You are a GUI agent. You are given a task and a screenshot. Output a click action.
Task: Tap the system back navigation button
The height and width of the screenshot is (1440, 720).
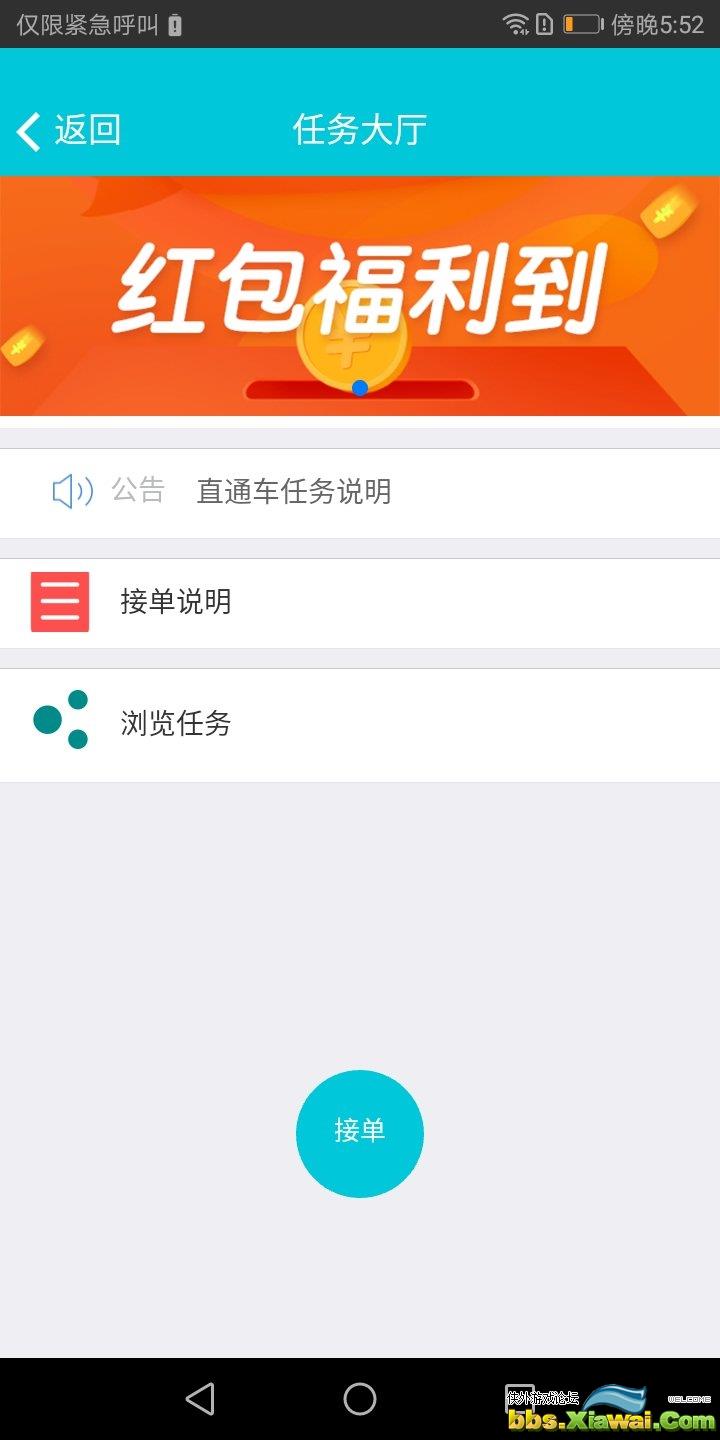click(201, 1399)
